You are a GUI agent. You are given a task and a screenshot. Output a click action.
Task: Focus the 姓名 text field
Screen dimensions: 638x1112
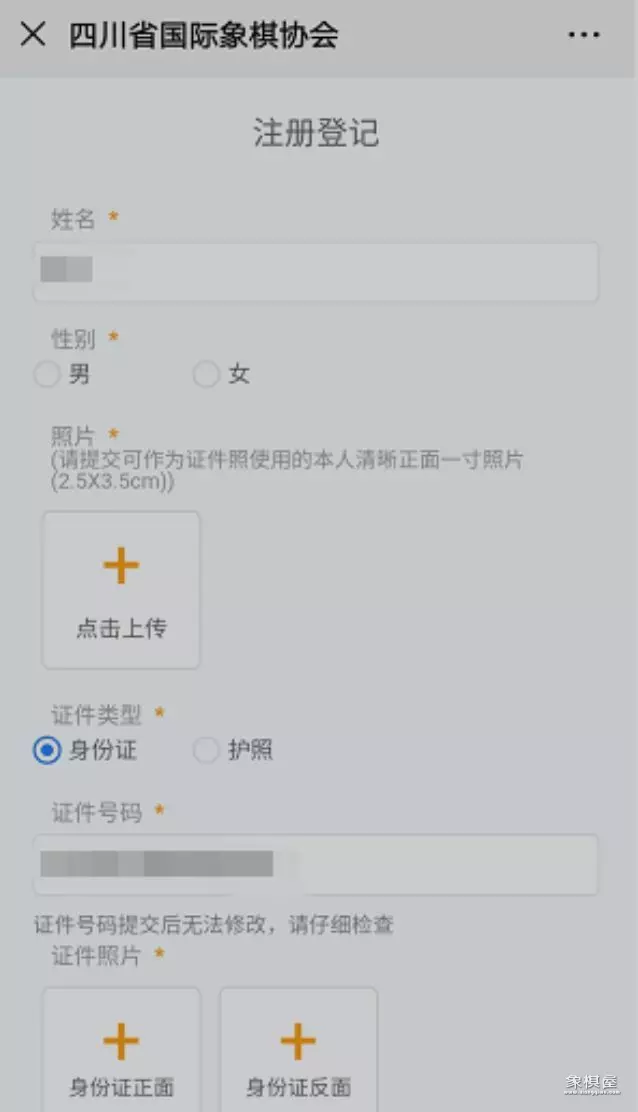click(x=316, y=271)
